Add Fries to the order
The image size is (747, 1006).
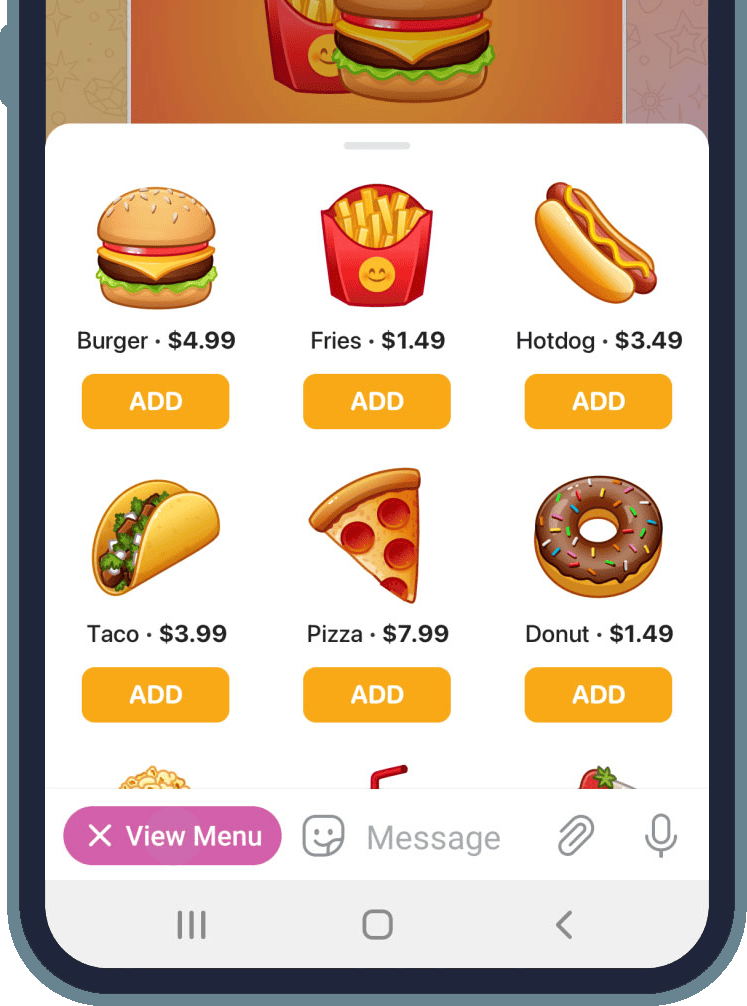[377, 402]
